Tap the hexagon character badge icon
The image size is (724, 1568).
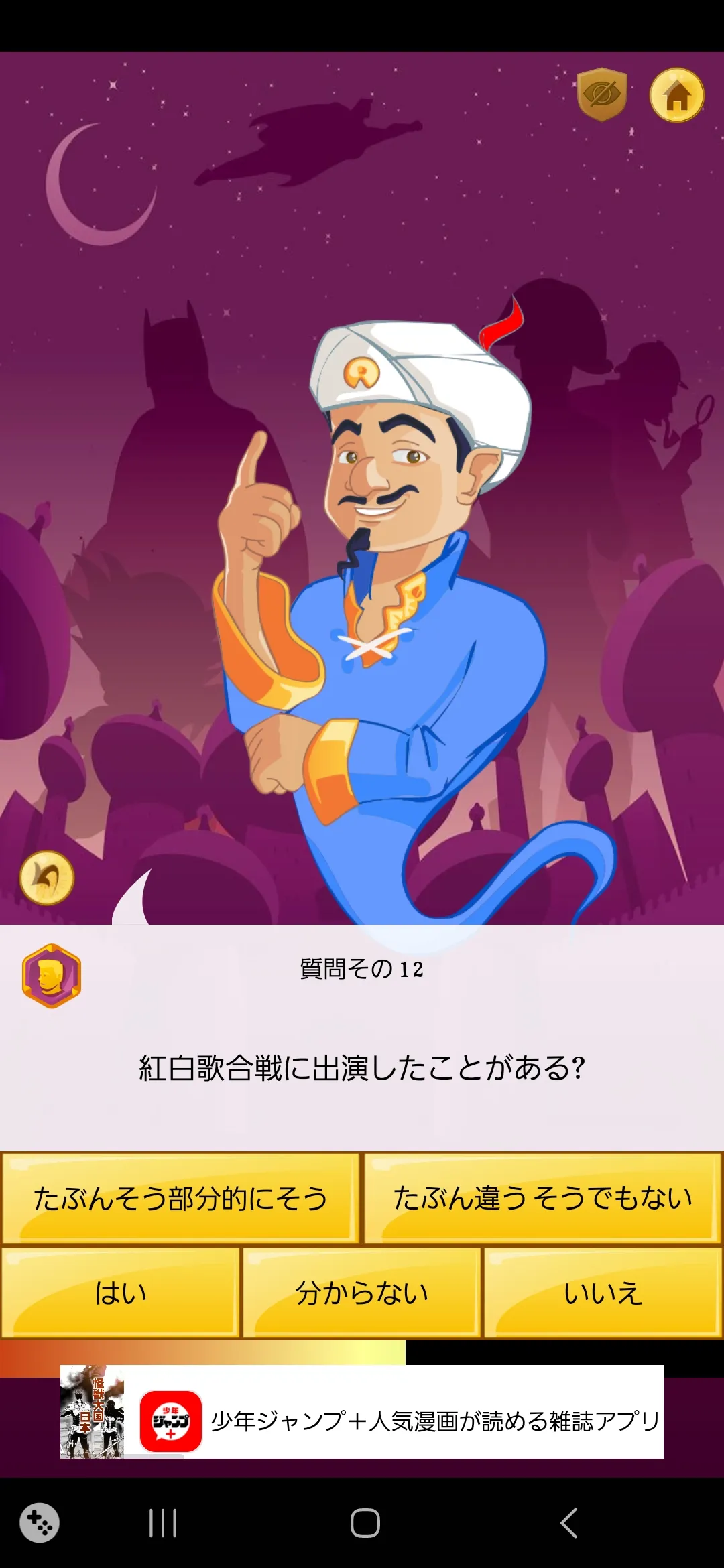[x=52, y=976]
